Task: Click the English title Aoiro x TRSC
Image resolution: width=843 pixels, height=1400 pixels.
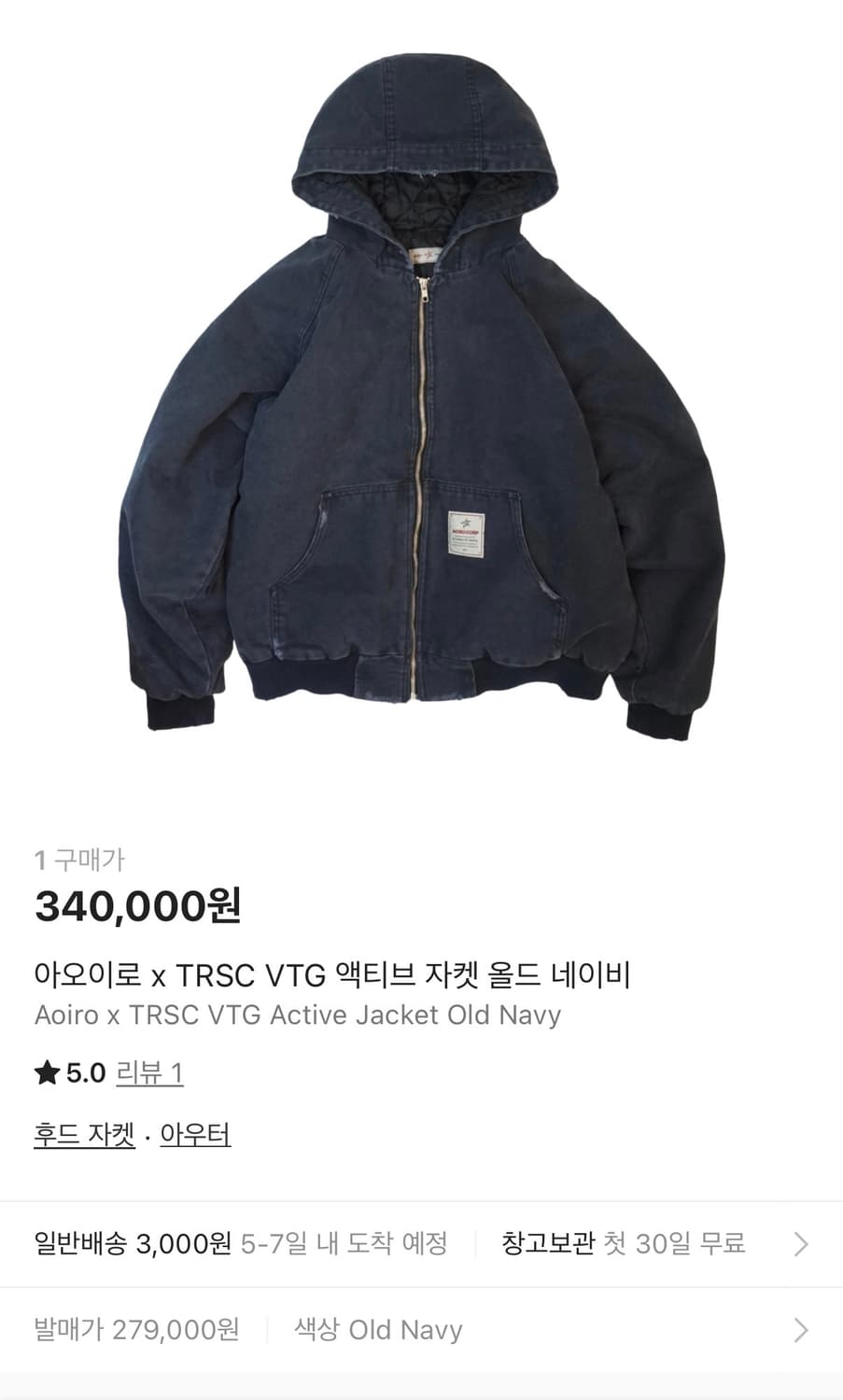Action: coord(297,1015)
